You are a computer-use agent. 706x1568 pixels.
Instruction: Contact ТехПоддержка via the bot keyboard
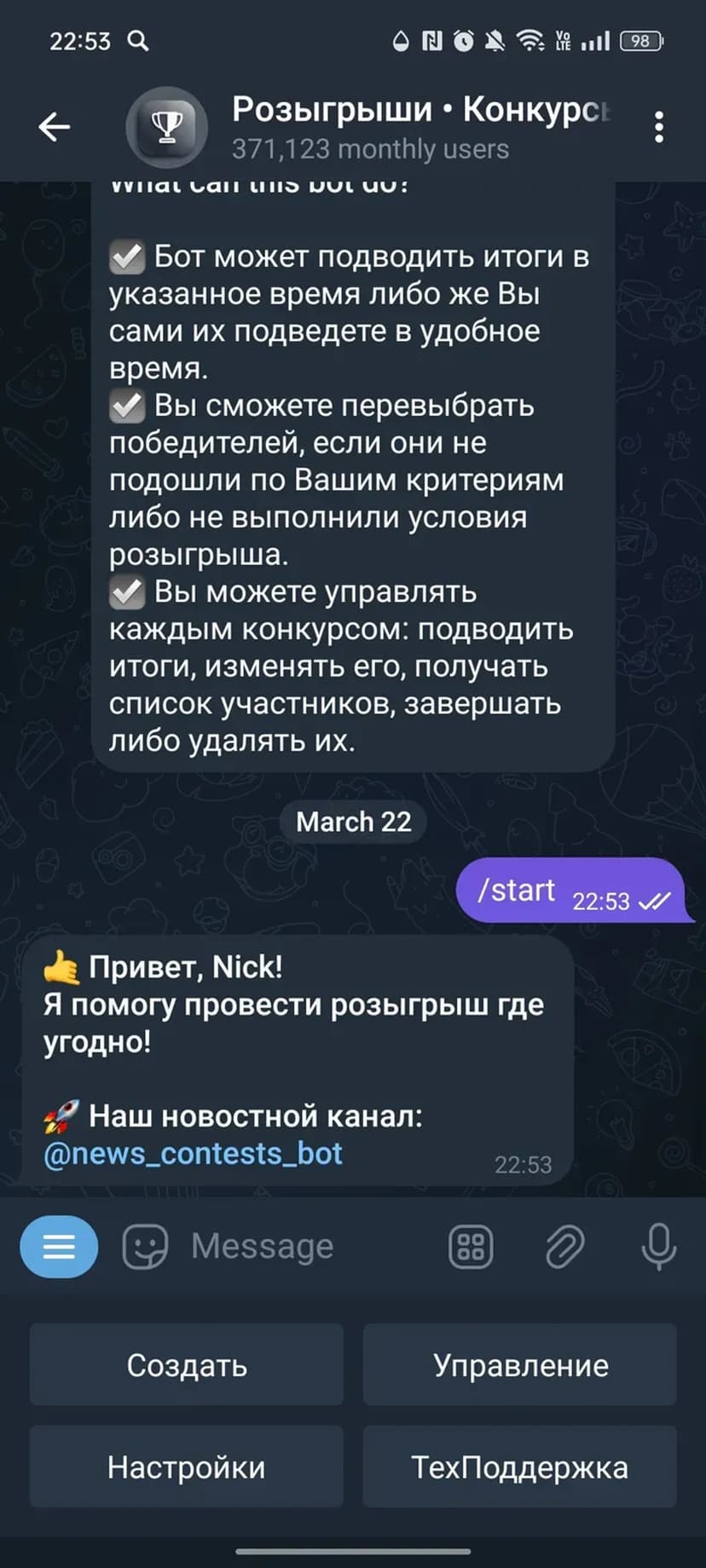tap(520, 1467)
